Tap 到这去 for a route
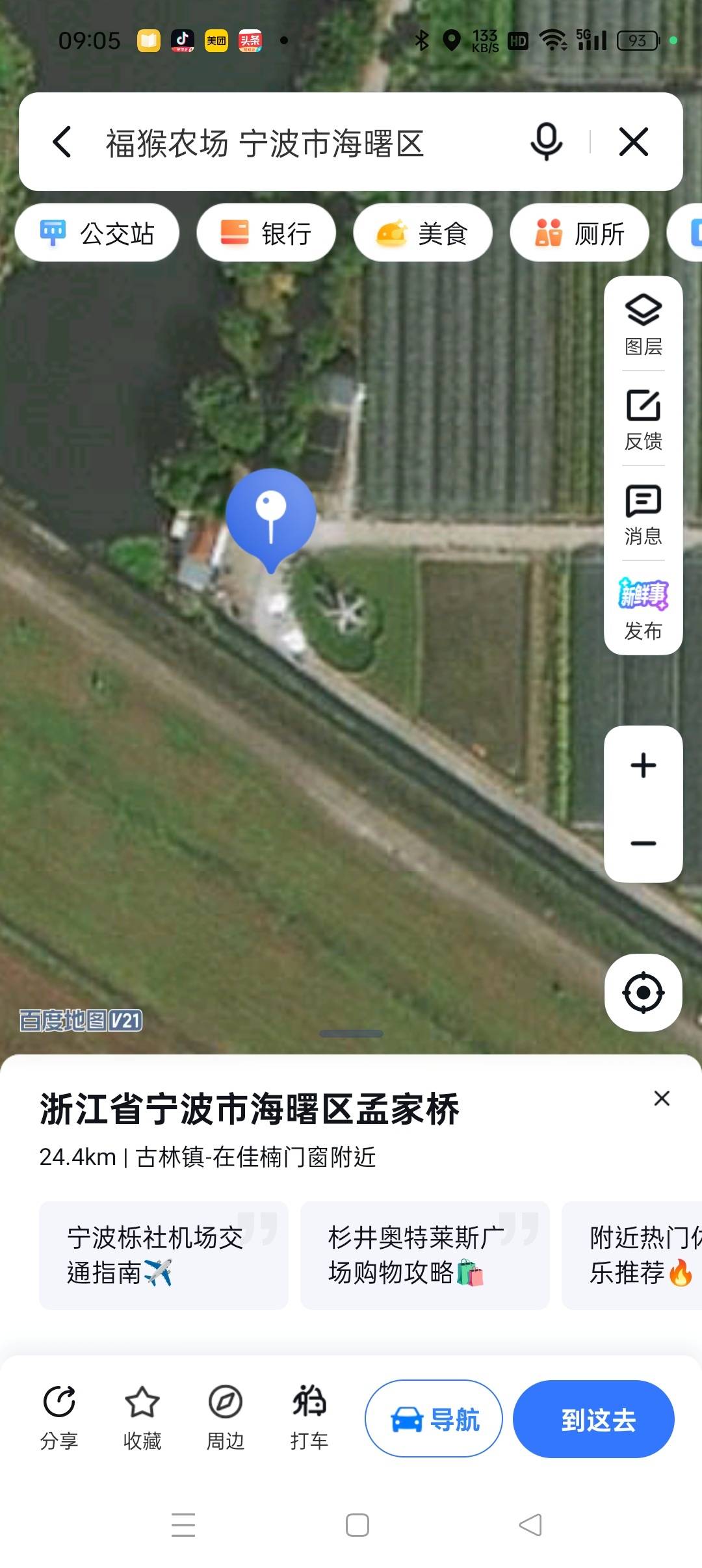 tap(593, 1418)
